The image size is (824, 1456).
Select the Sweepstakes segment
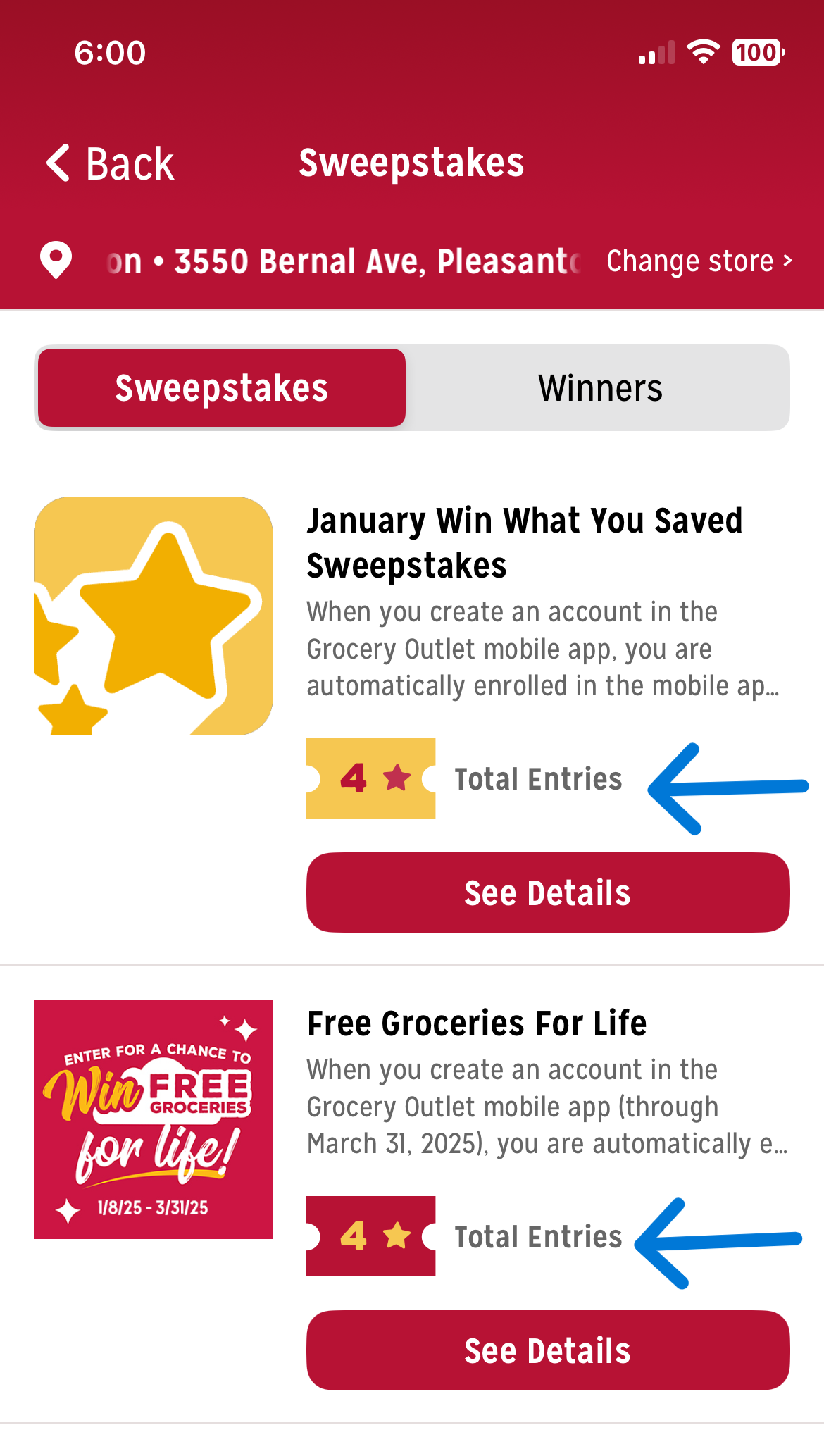pos(222,388)
